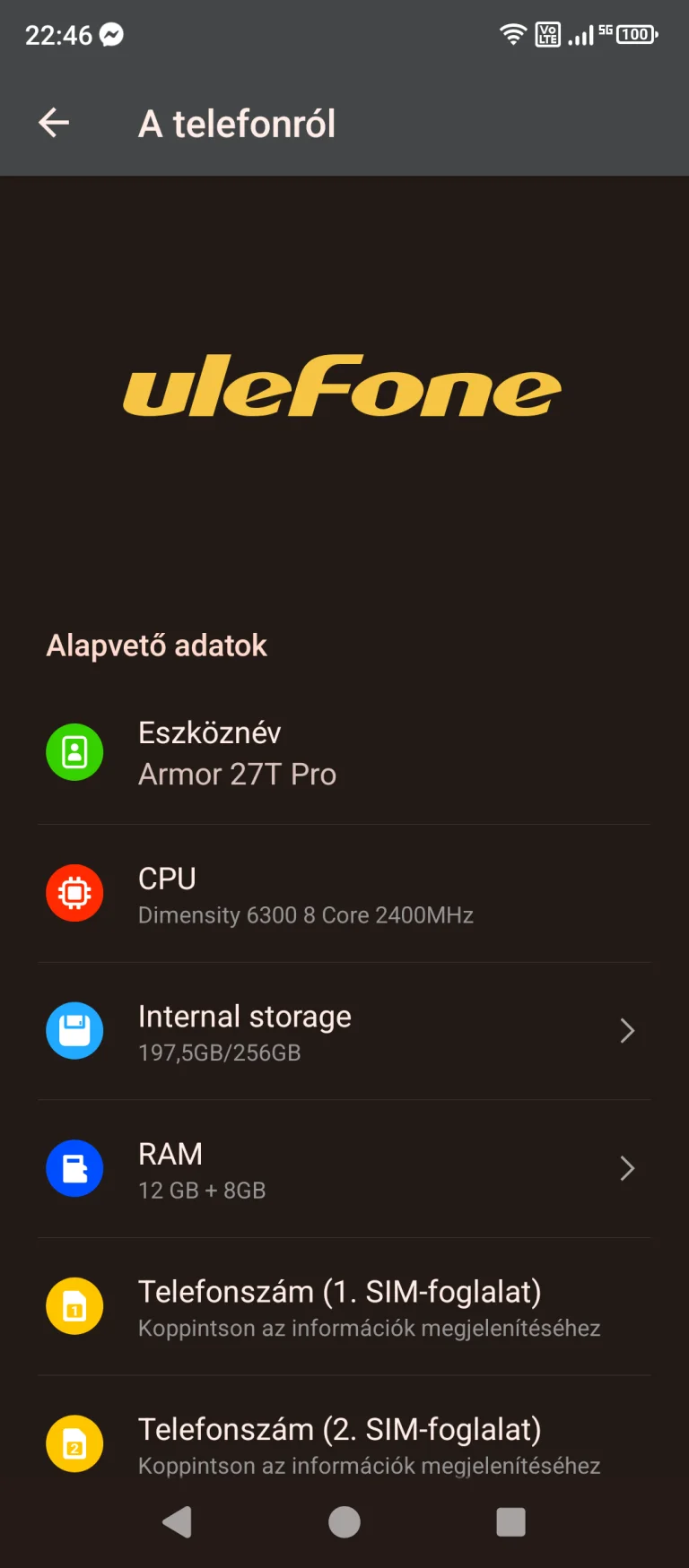
Task: Tap the green Eszköznév contact icon
Action: pos(74,752)
